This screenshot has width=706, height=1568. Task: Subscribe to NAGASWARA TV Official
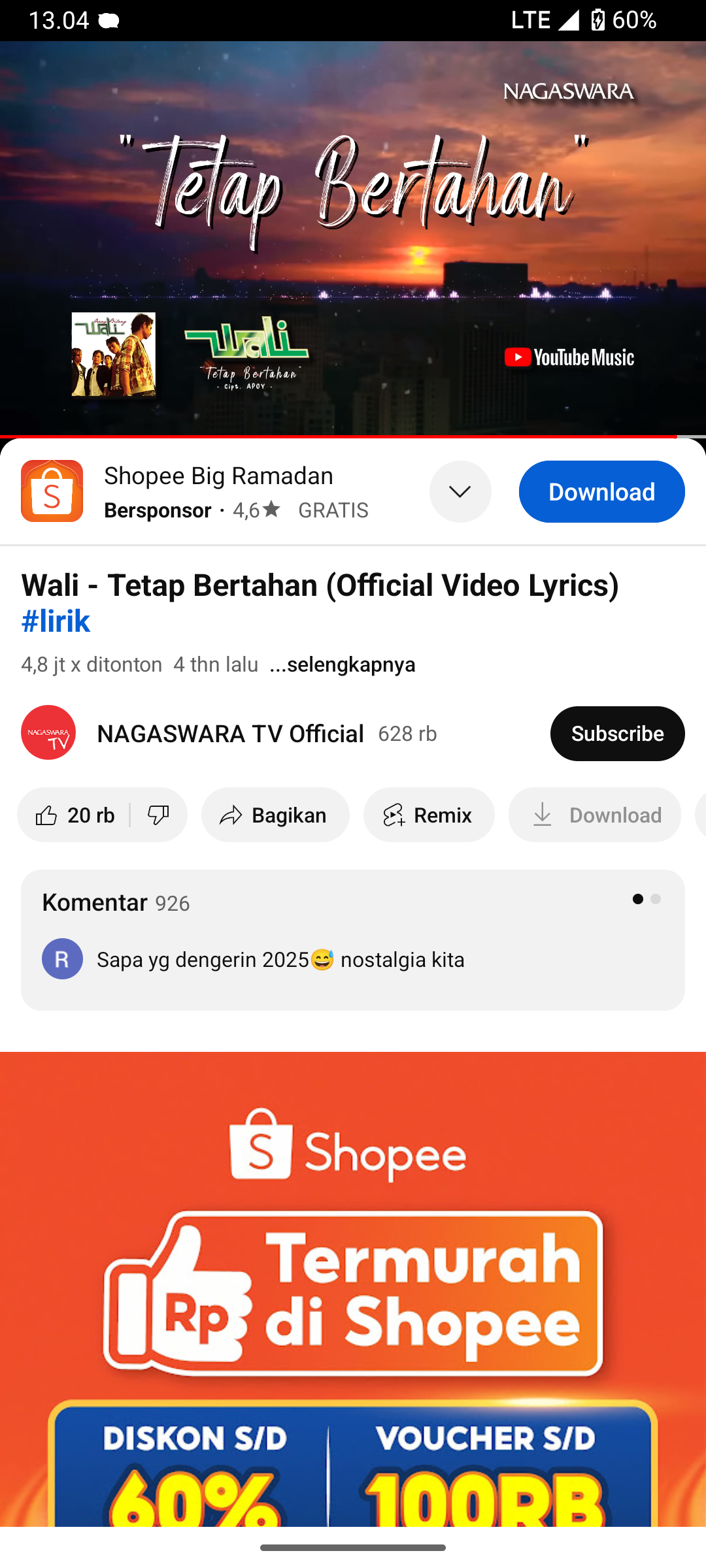[617, 734]
